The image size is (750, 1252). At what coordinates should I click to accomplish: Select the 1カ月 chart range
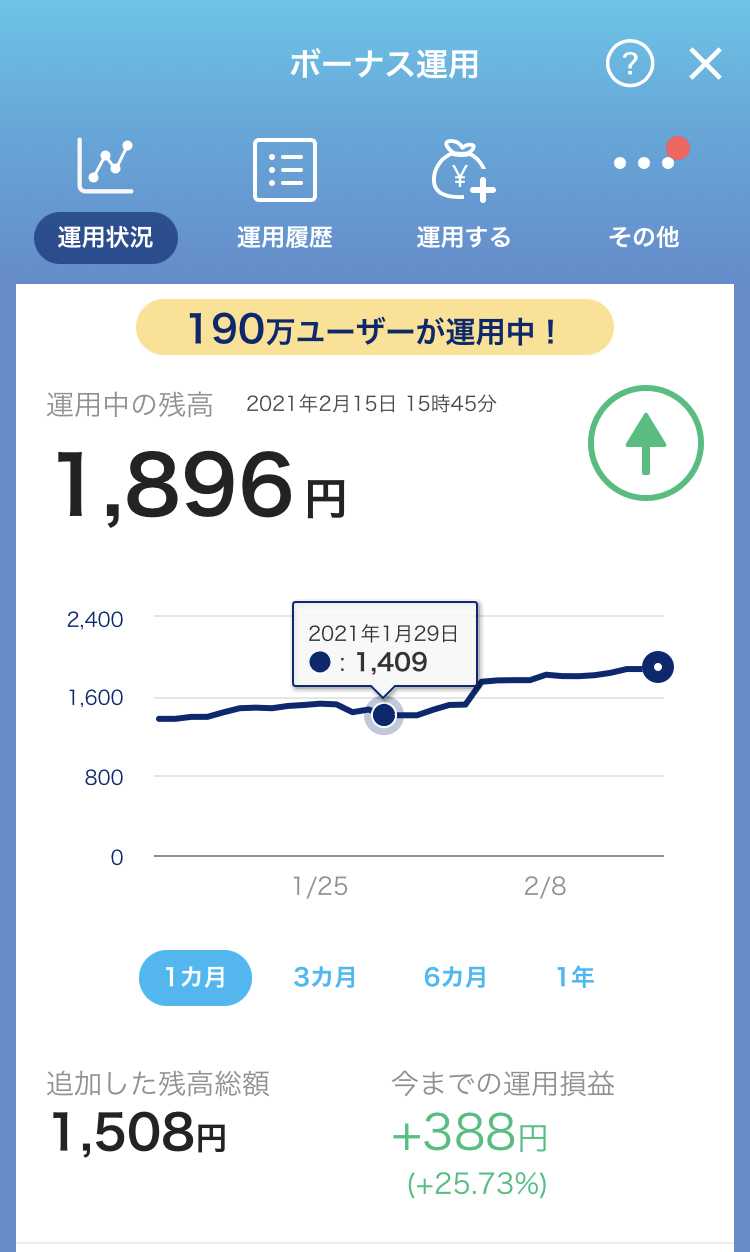(195, 977)
